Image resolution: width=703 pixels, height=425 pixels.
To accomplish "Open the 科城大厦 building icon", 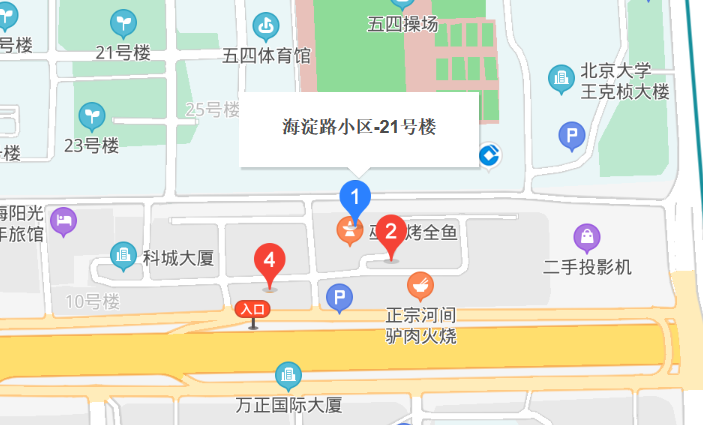I will 124,257.
